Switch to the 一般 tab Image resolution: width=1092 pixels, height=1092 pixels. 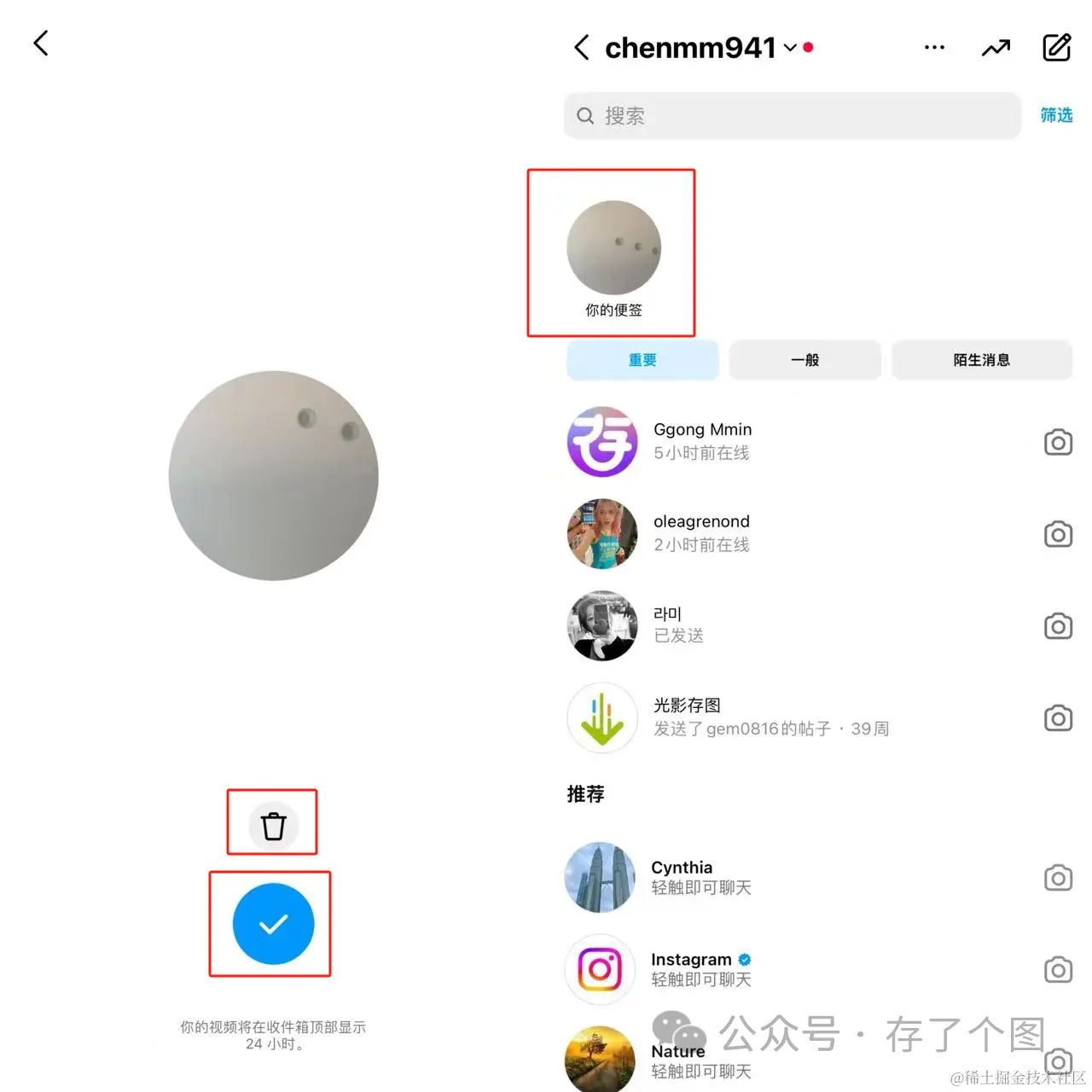(804, 360)
